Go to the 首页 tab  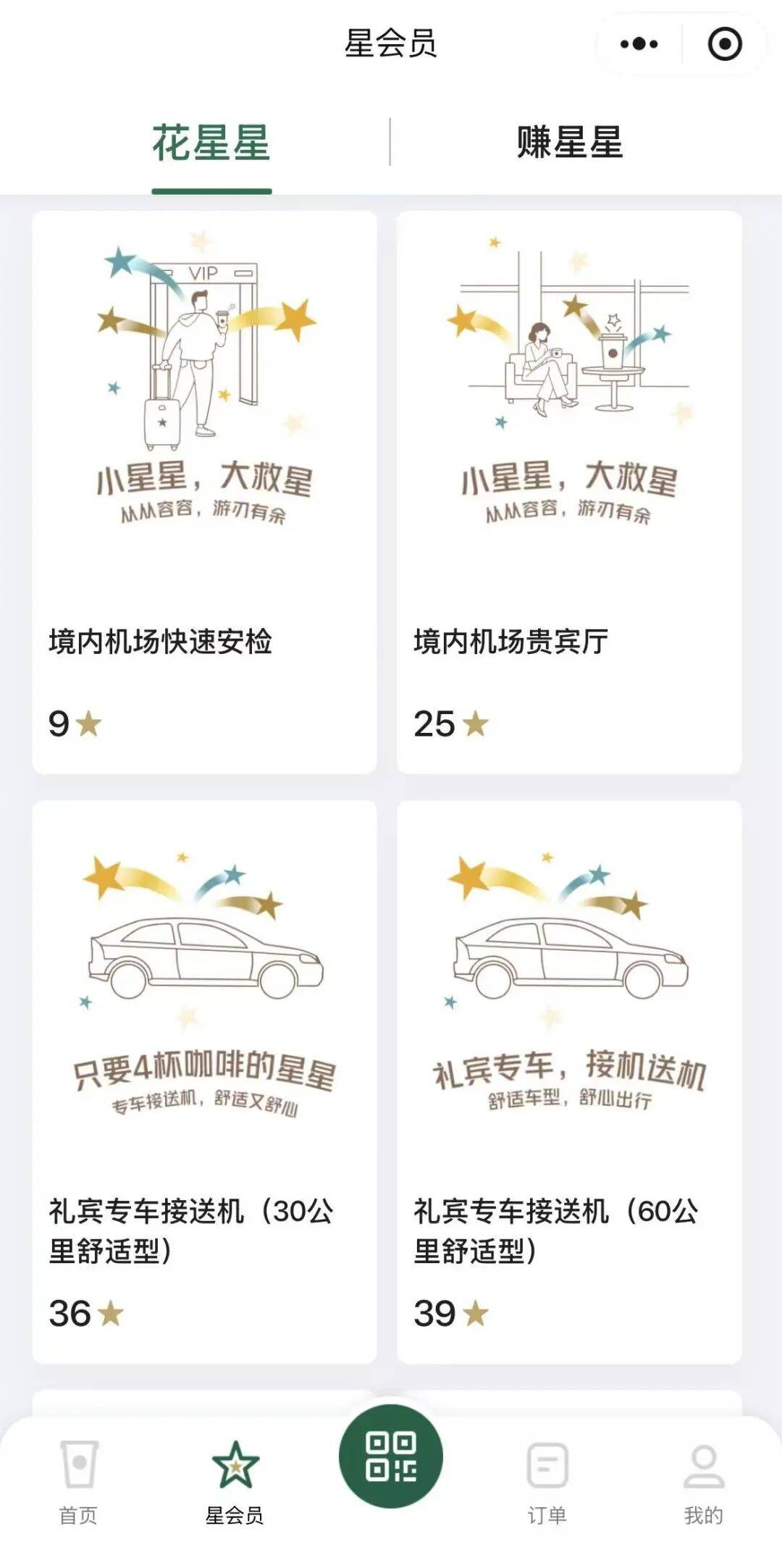(x=78, y=1482)
